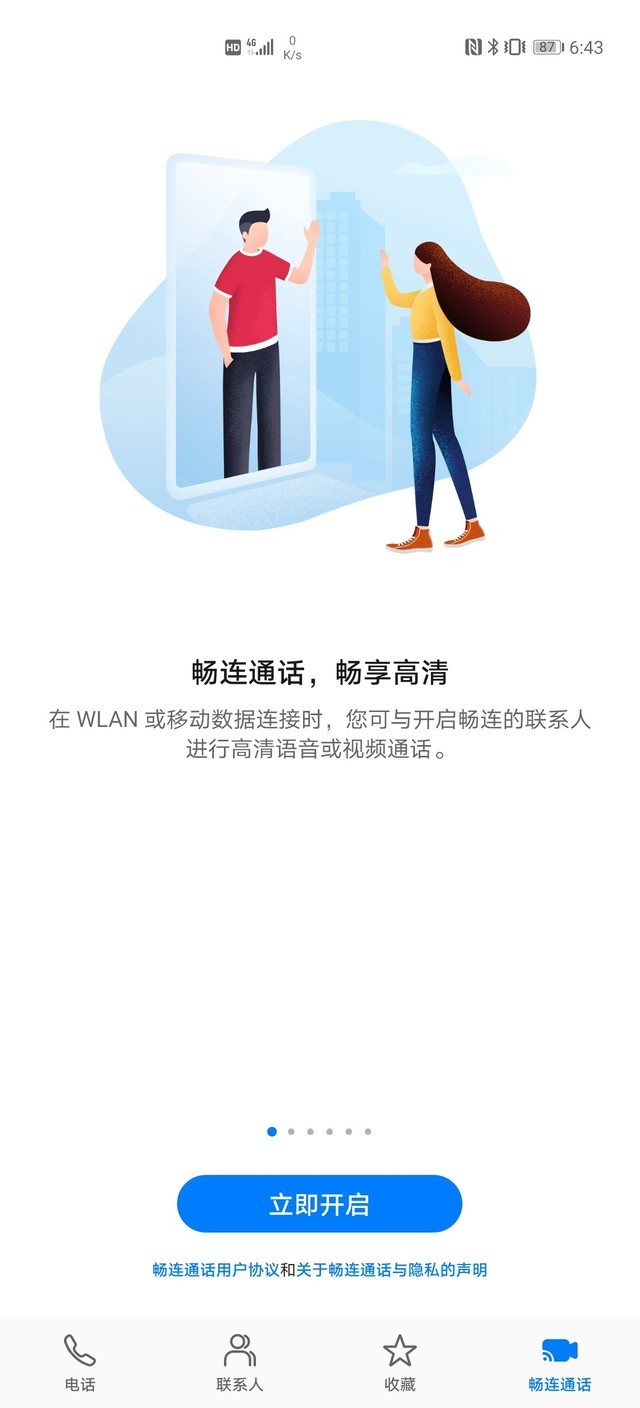Switch to the 联系人 tab

point(240,1362)
